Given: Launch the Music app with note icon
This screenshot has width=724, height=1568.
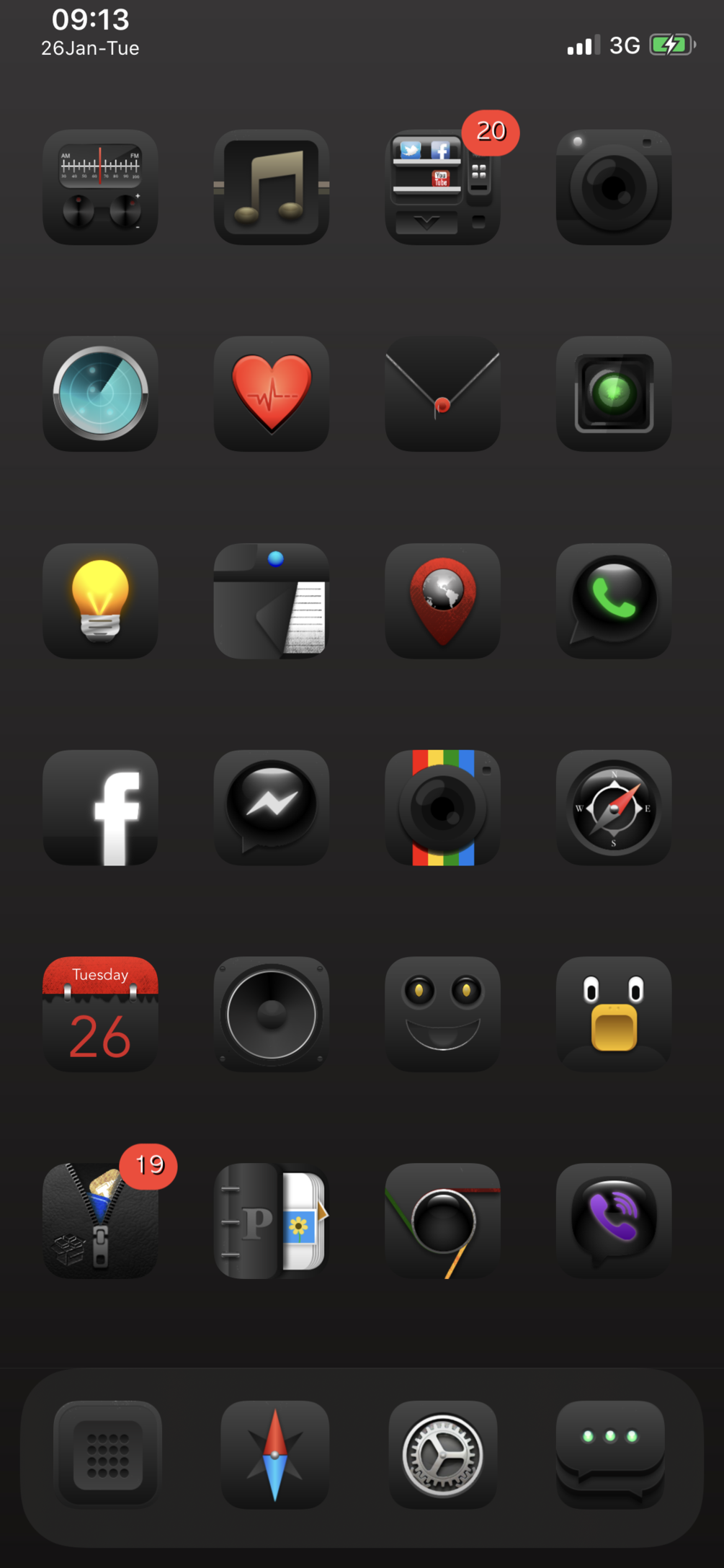Looking at the screenshot, I should coord(272,187).
